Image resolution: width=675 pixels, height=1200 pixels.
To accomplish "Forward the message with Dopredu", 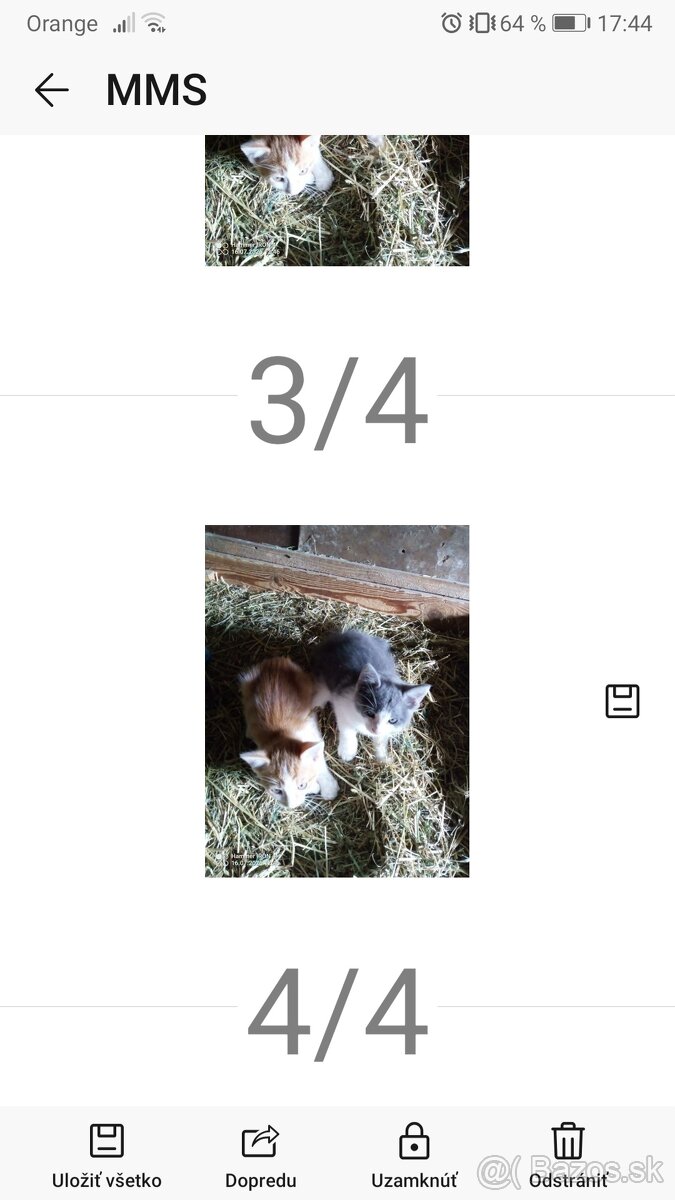I will click(260, 1155).
